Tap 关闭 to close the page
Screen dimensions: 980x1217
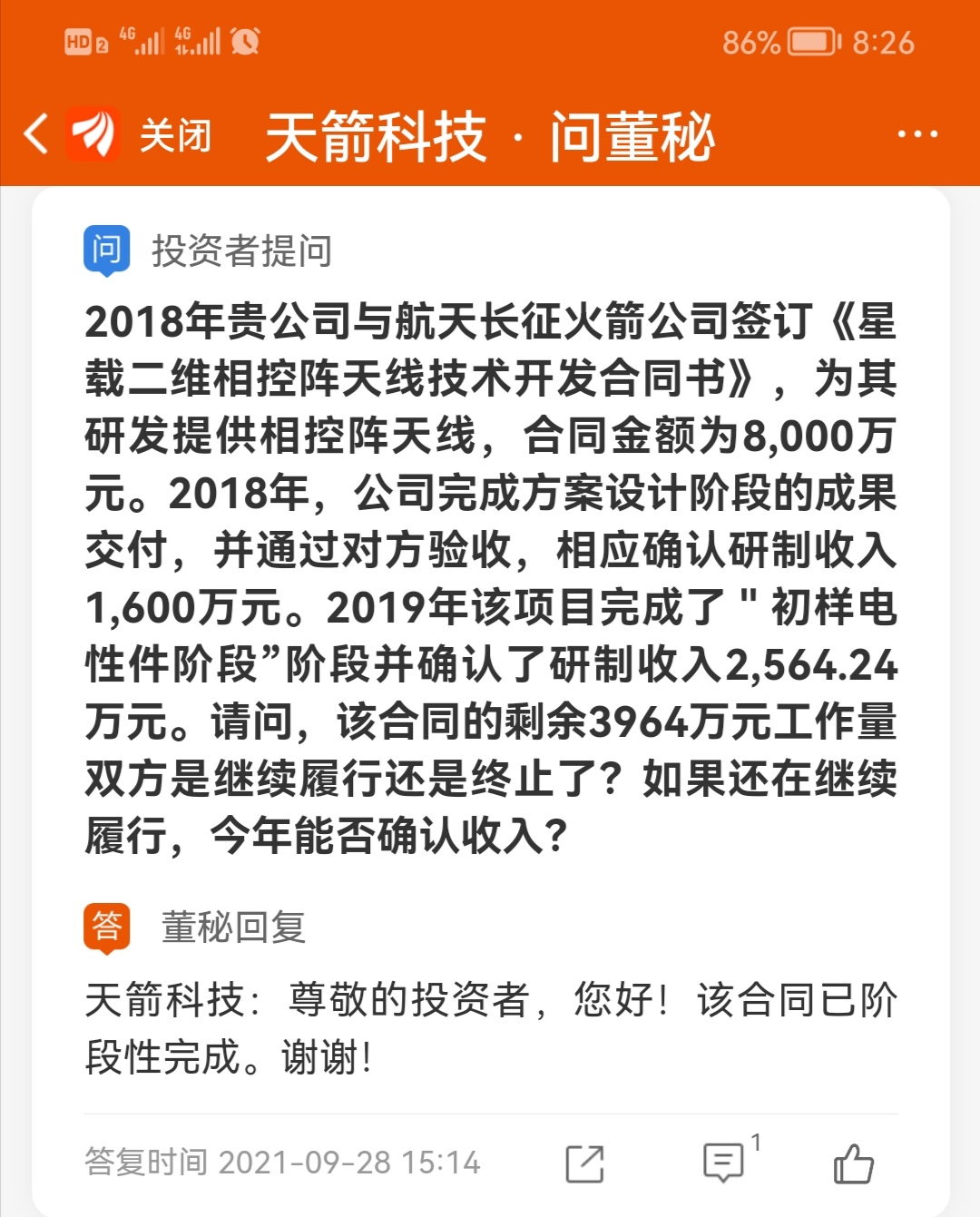(175, 135)
